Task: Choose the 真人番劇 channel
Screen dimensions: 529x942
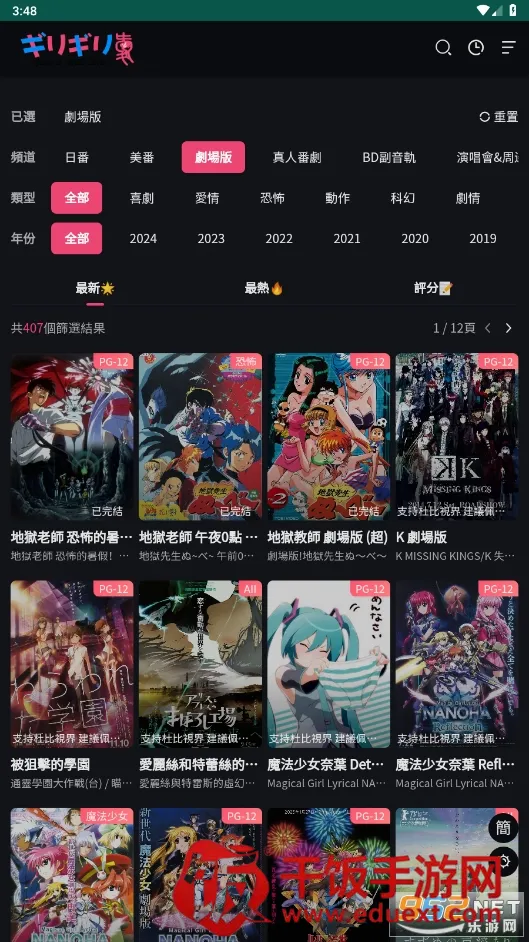Action: coord(297,157)
